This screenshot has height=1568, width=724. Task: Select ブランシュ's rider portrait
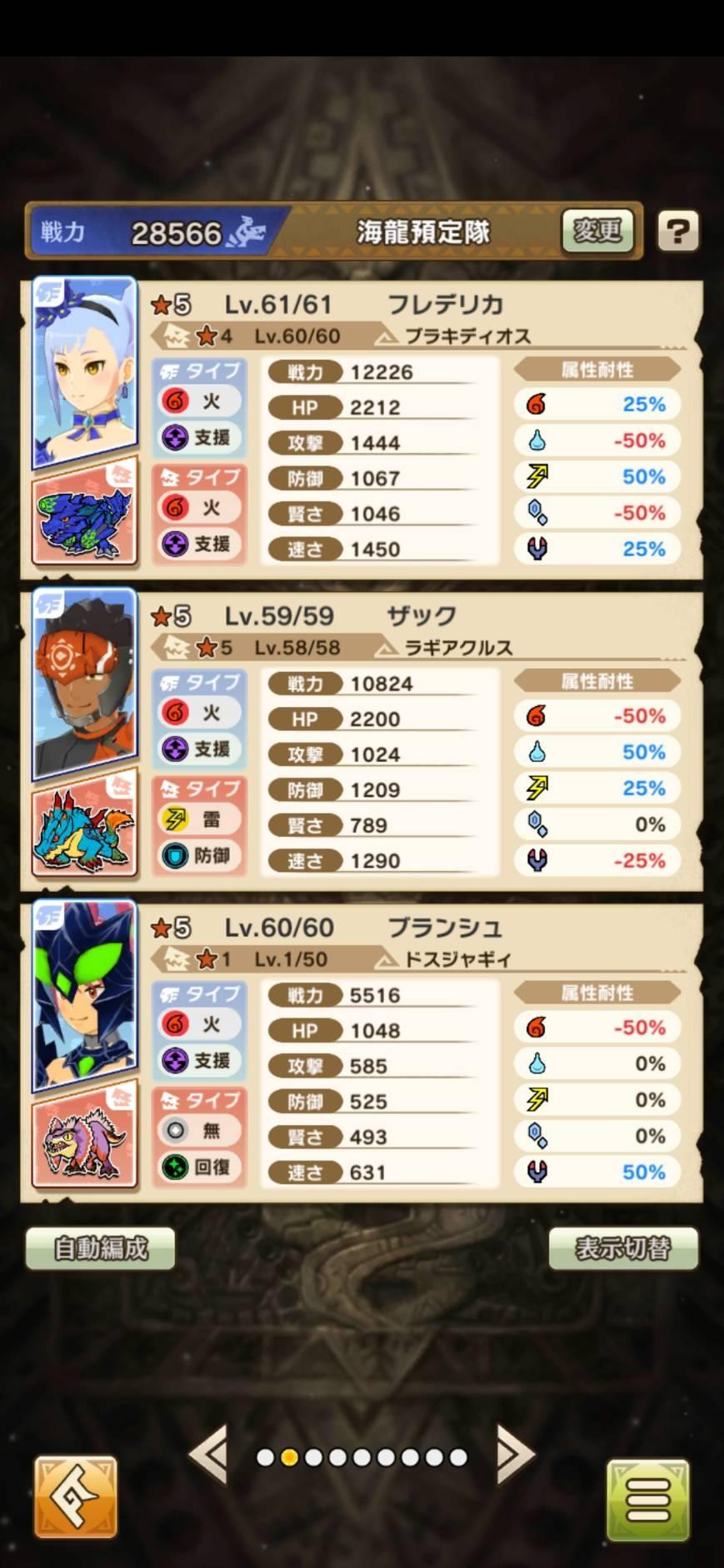click(x=84, y=995)
